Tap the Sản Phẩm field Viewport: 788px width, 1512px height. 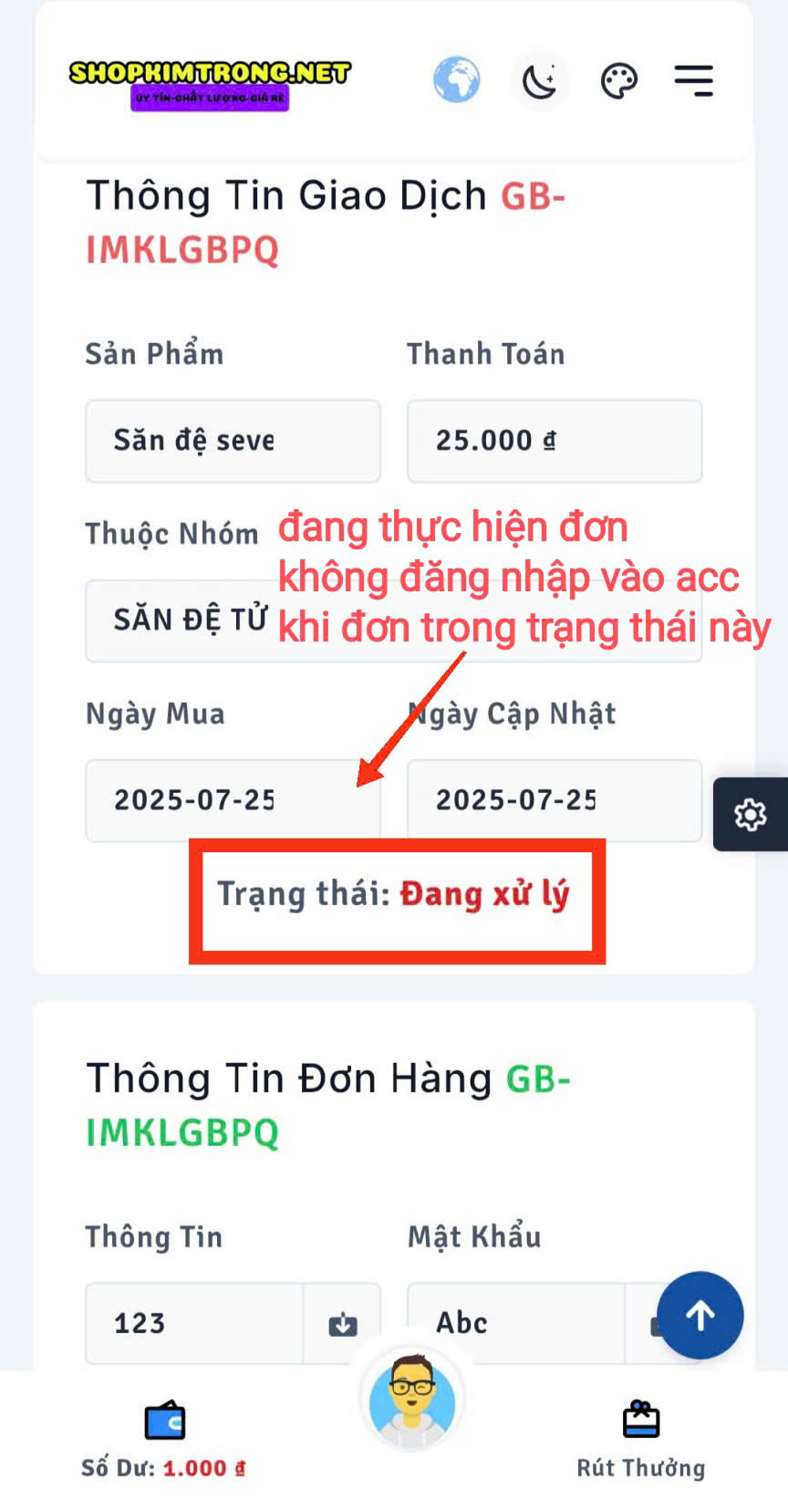[x=233, y=441]
